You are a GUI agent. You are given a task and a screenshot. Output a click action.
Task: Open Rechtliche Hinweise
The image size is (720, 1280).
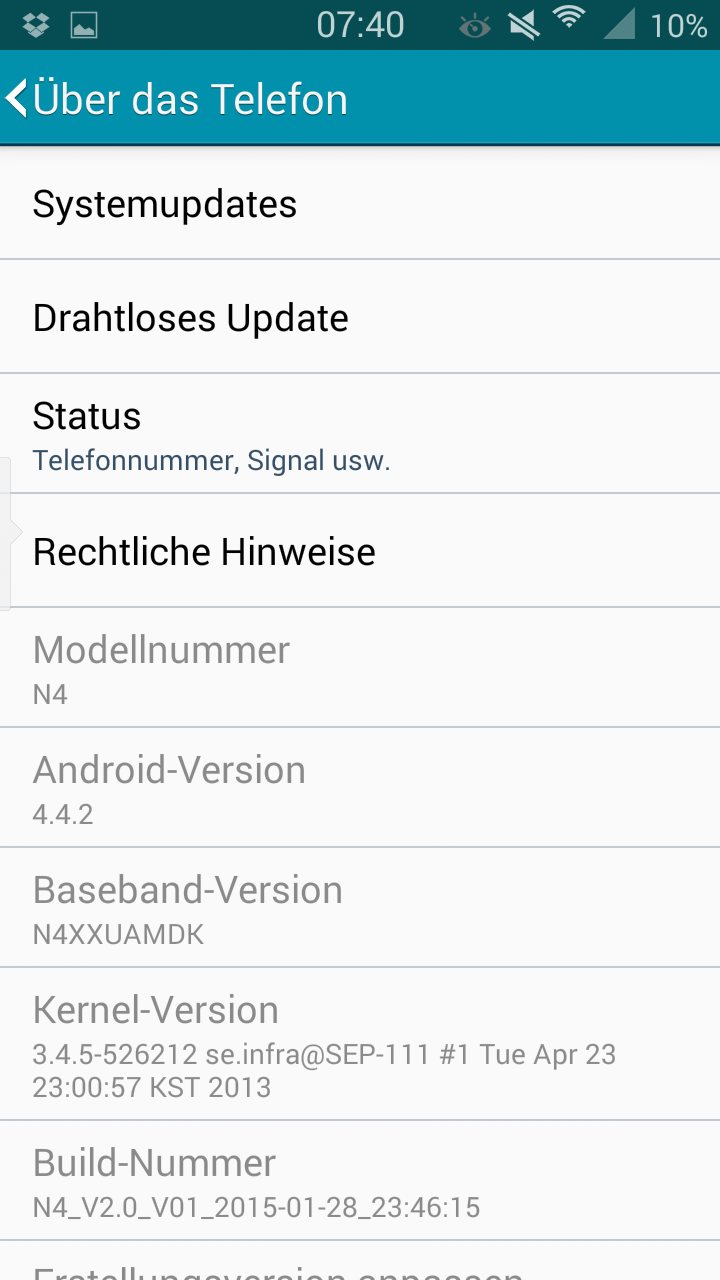click(360, 551)
